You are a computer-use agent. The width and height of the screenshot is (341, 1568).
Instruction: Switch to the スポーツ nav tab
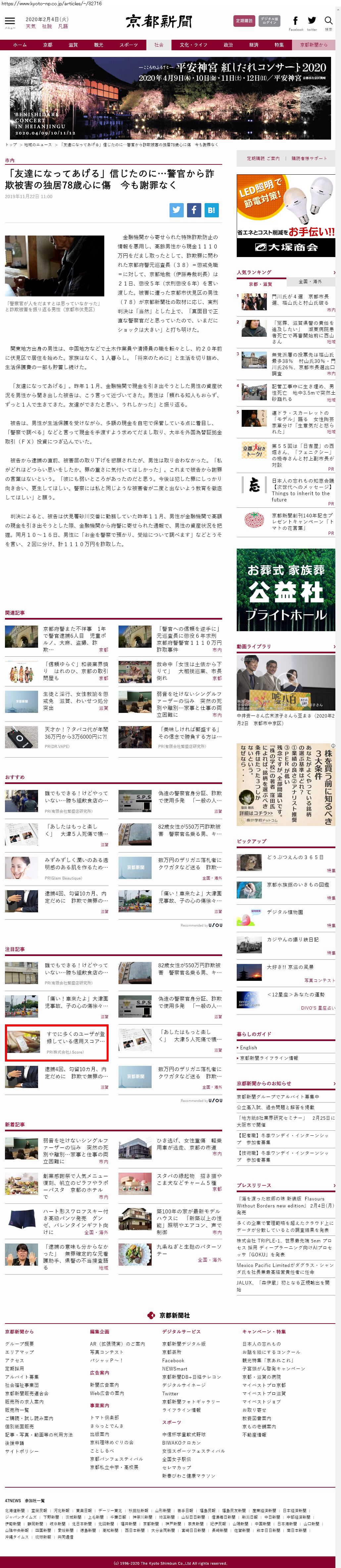tap(128, 44)
